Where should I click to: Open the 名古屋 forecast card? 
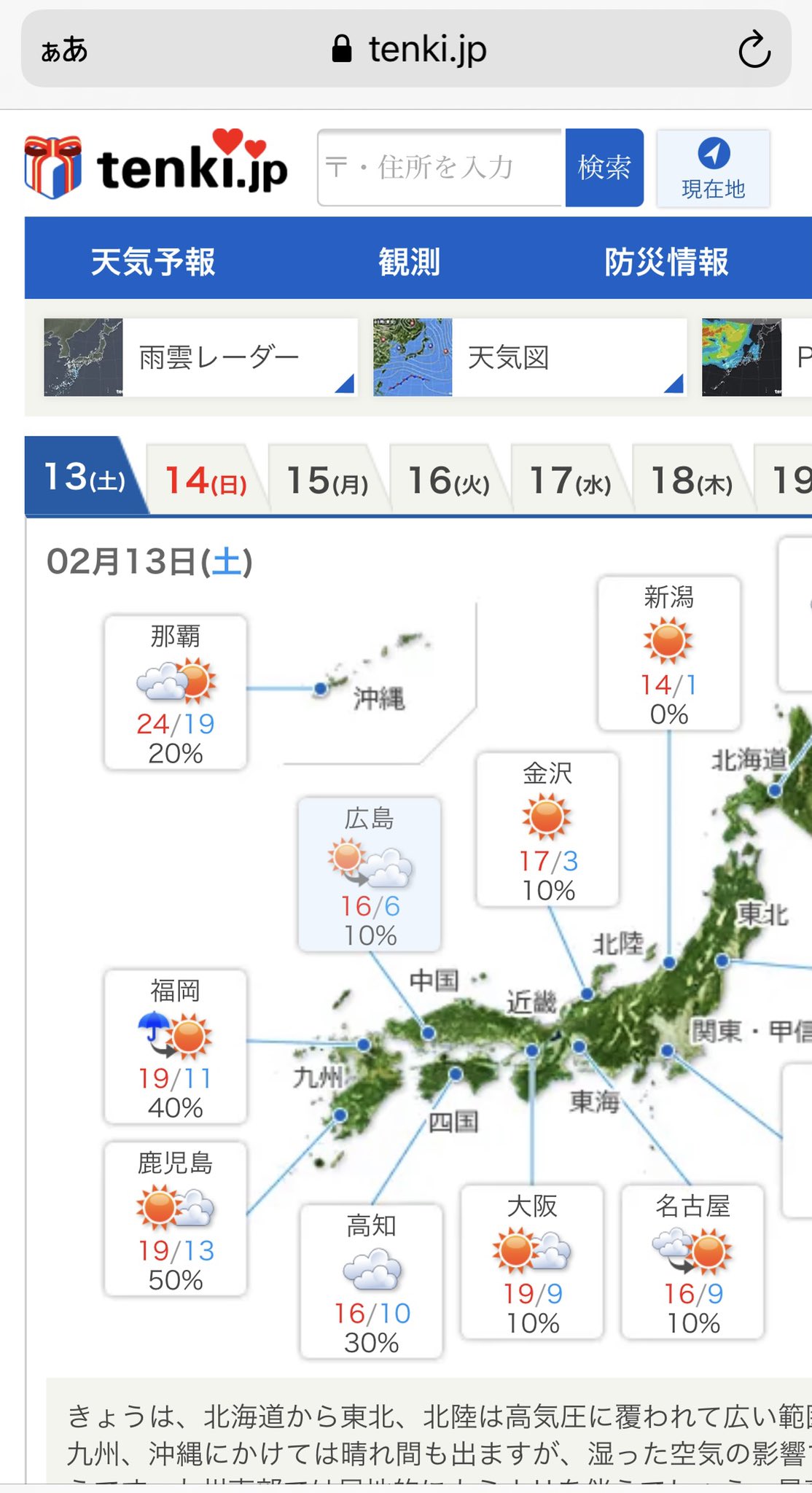point(692,1262)
